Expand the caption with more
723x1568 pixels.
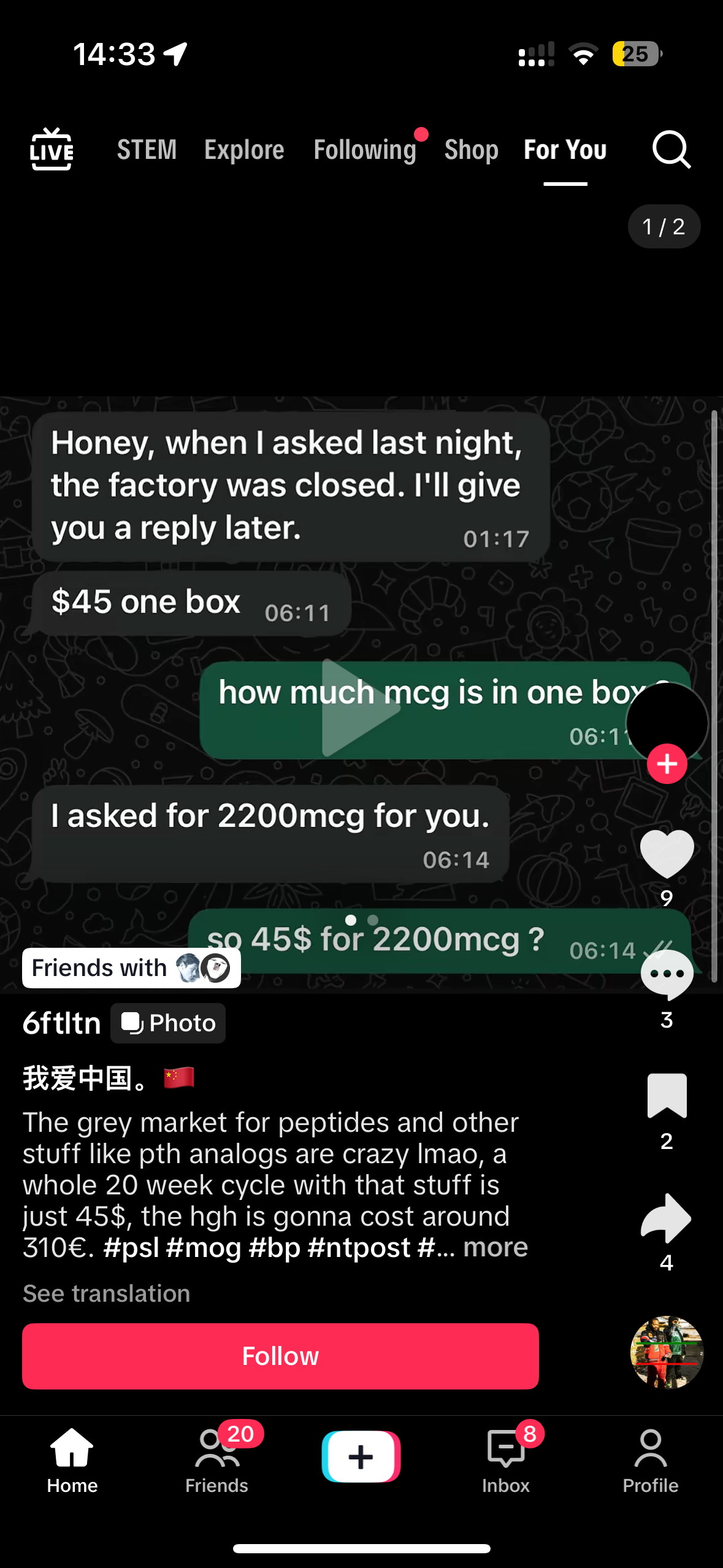tap(495, 1247)
